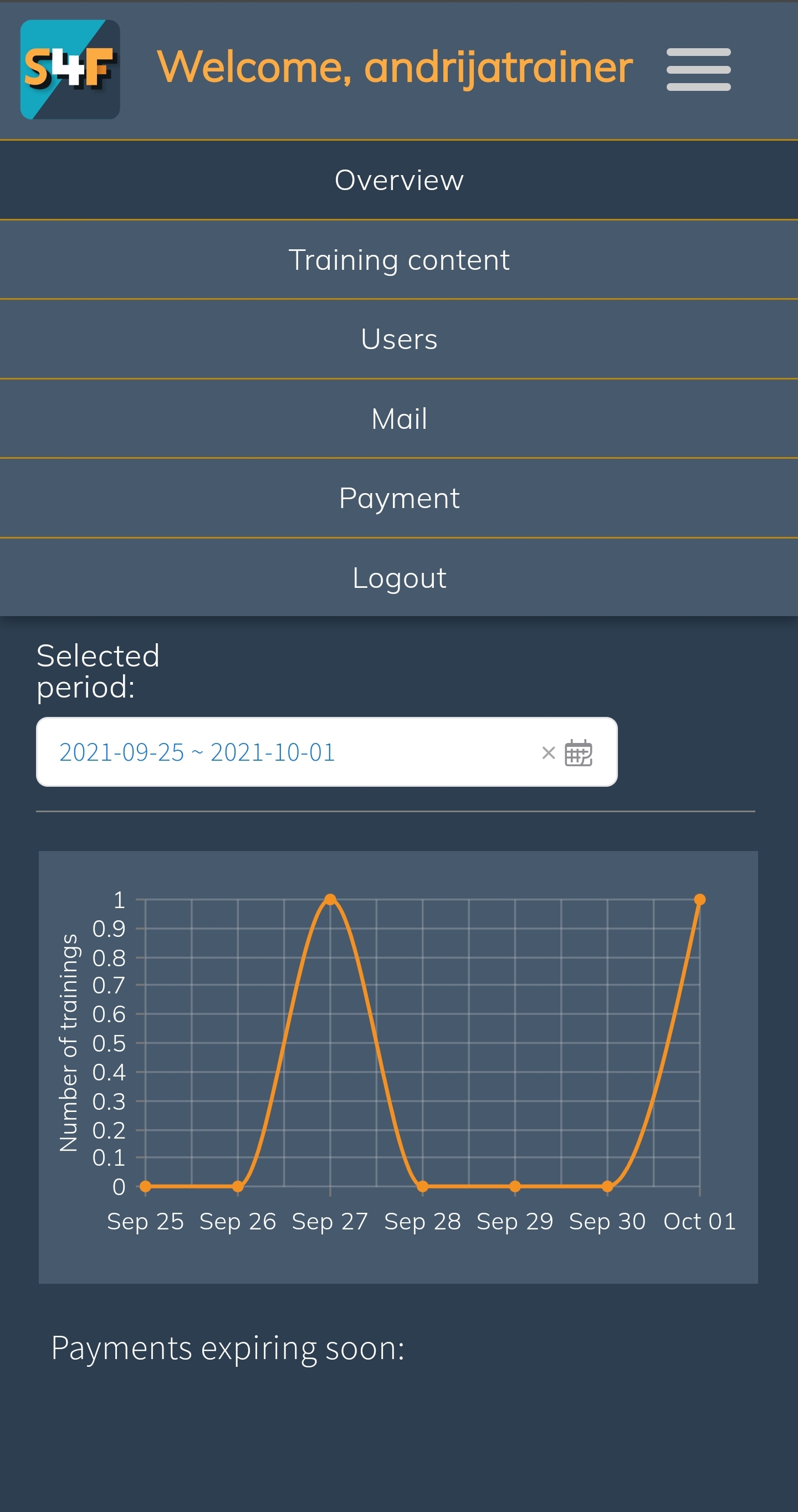This screenshot has height=1512, width=798.
Task: Collapse the hamburger menu button
Action: 698,70
